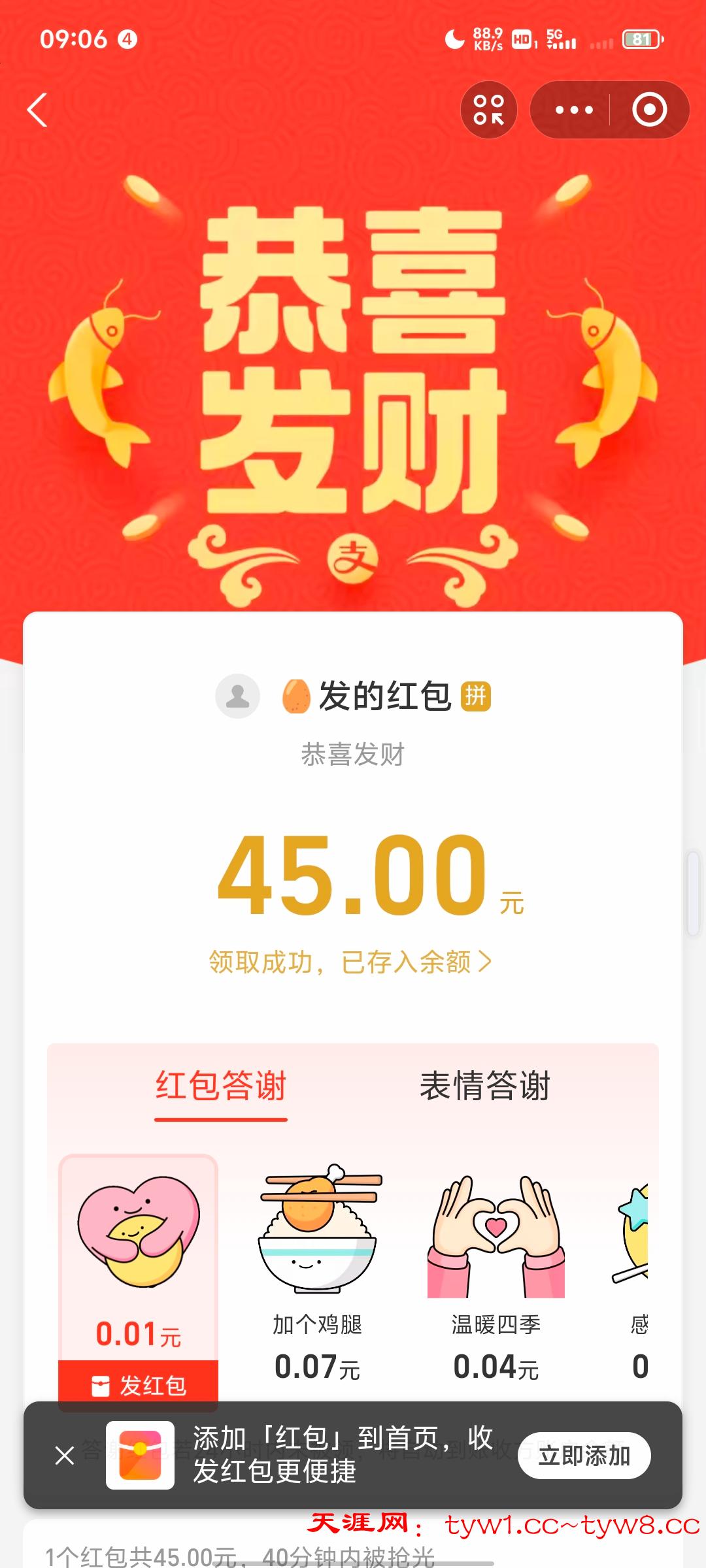Switch to the 红包答谢 tab
The width and height of the screenshot is (706, 1568).
221,1087
